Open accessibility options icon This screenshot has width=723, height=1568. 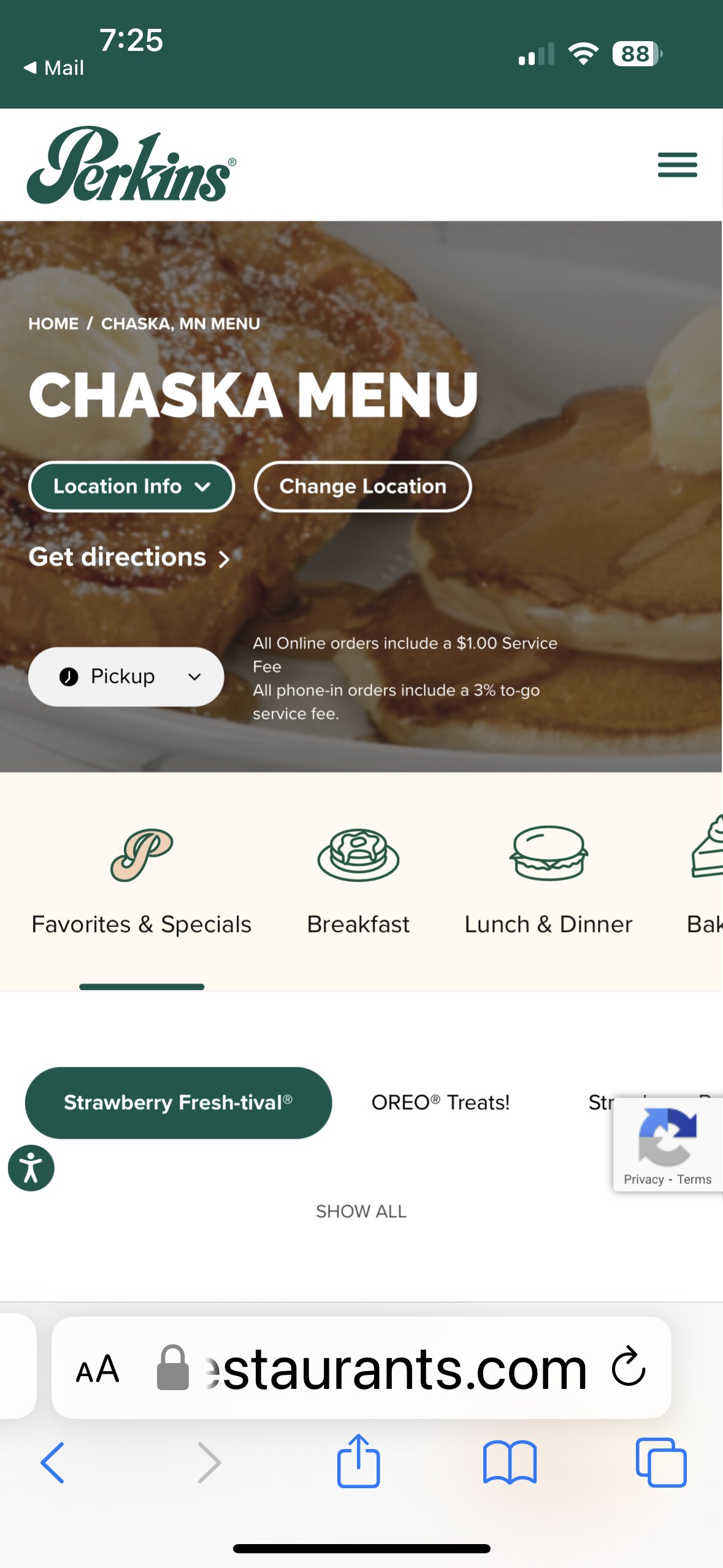click(31, 1167)
